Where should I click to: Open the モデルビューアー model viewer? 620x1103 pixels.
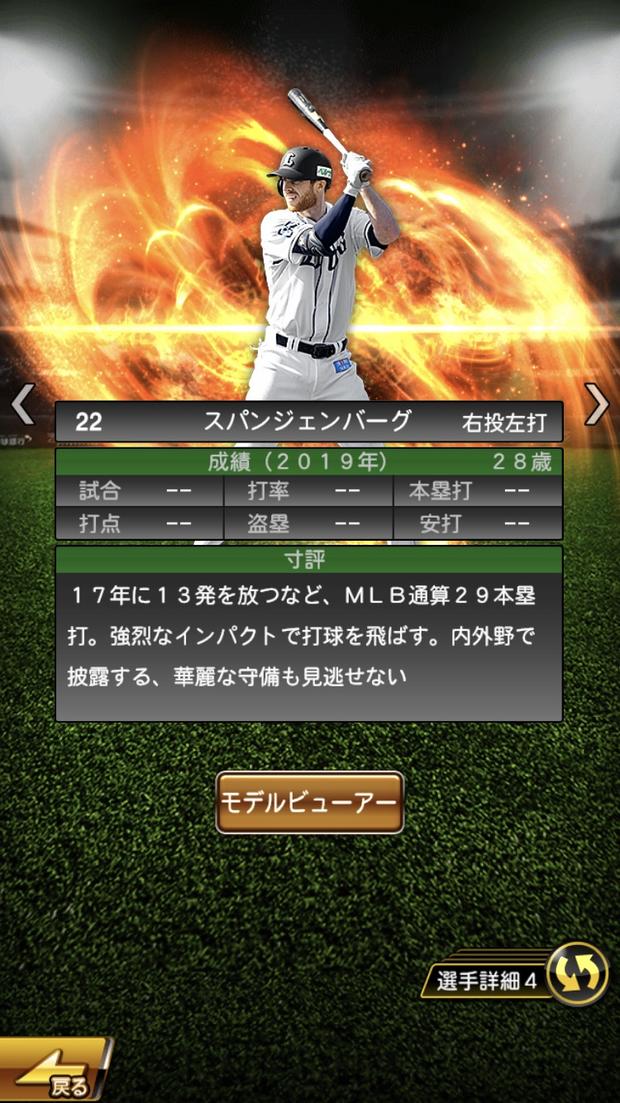pyautogui.click(x=310, y=803)
